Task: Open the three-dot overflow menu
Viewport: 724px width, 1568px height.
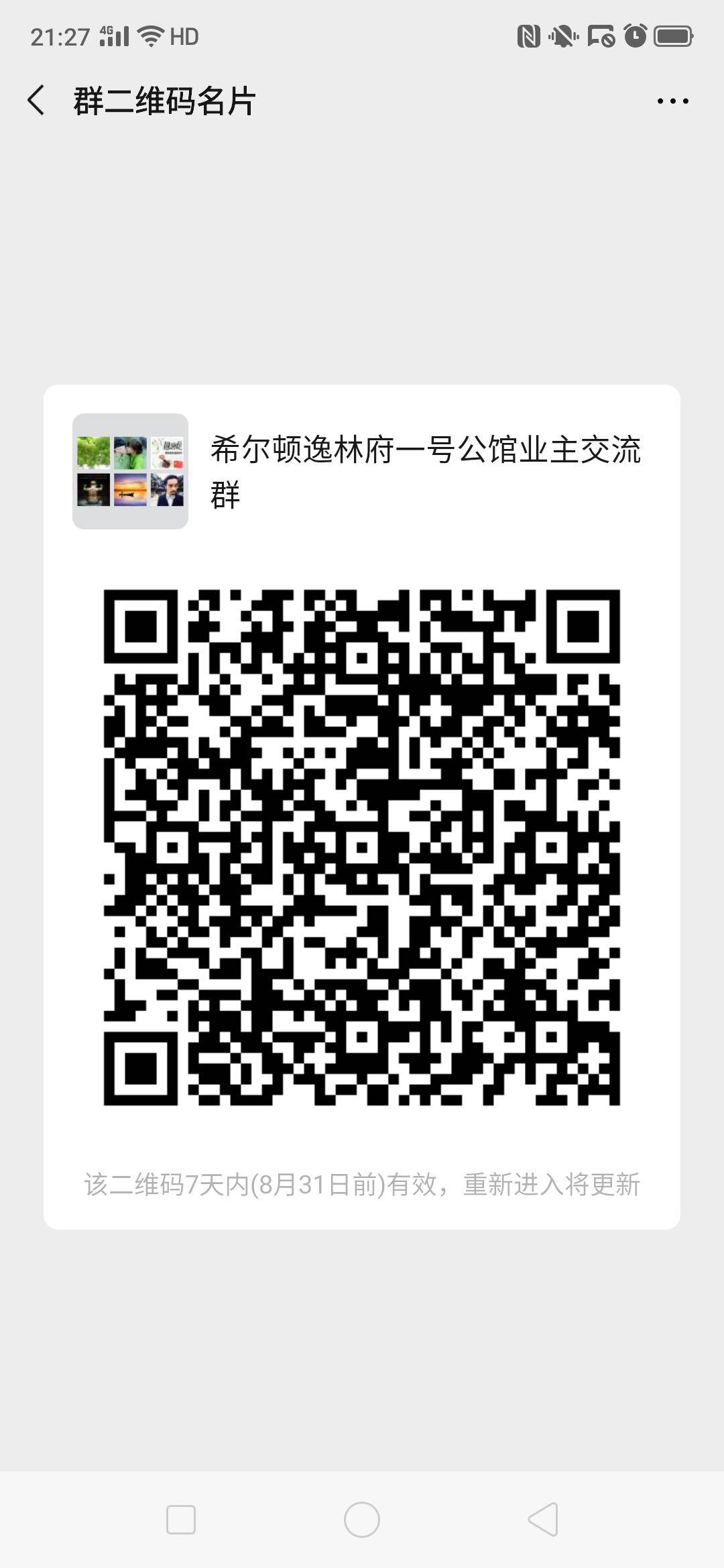Action: coord(672,101)
